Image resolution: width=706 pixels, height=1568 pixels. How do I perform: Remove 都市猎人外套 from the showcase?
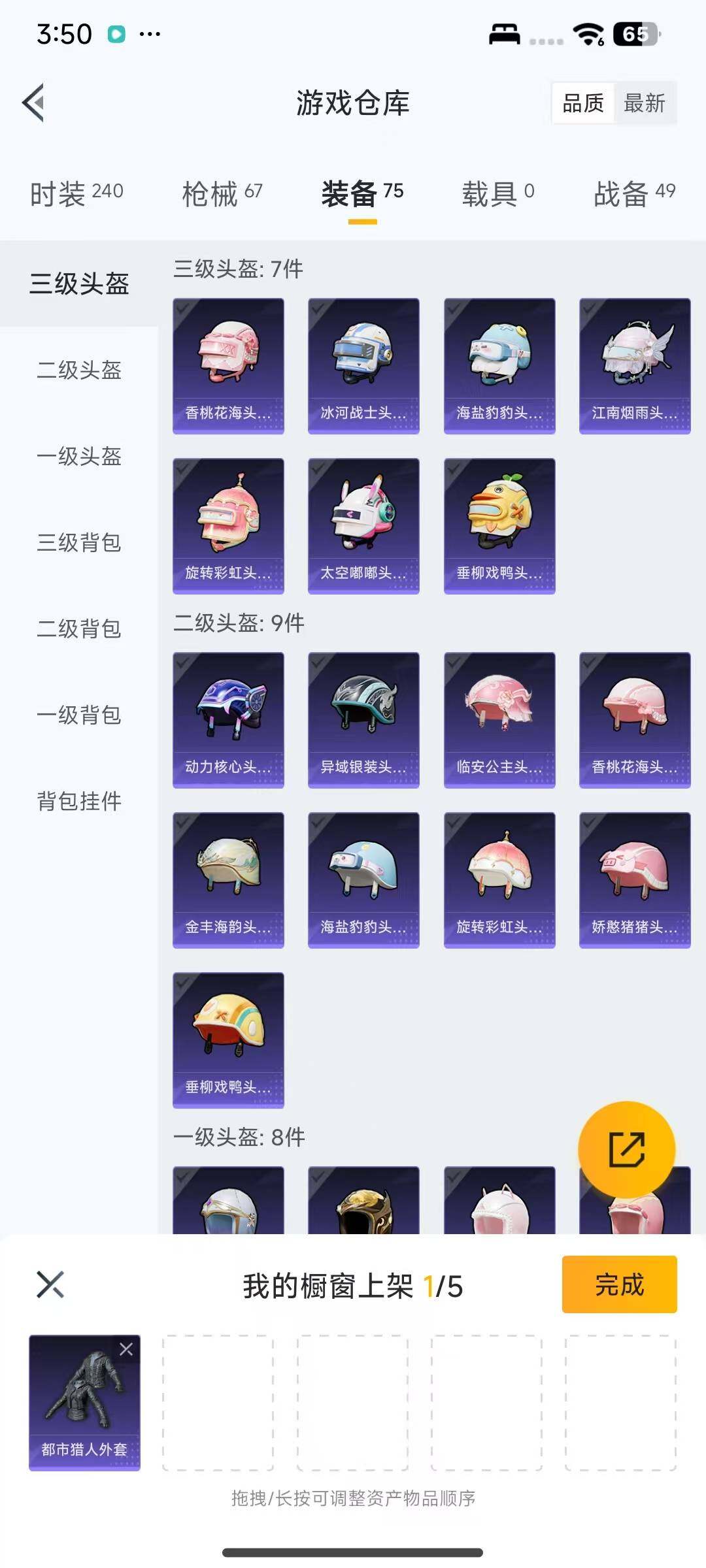point(126,1349)
